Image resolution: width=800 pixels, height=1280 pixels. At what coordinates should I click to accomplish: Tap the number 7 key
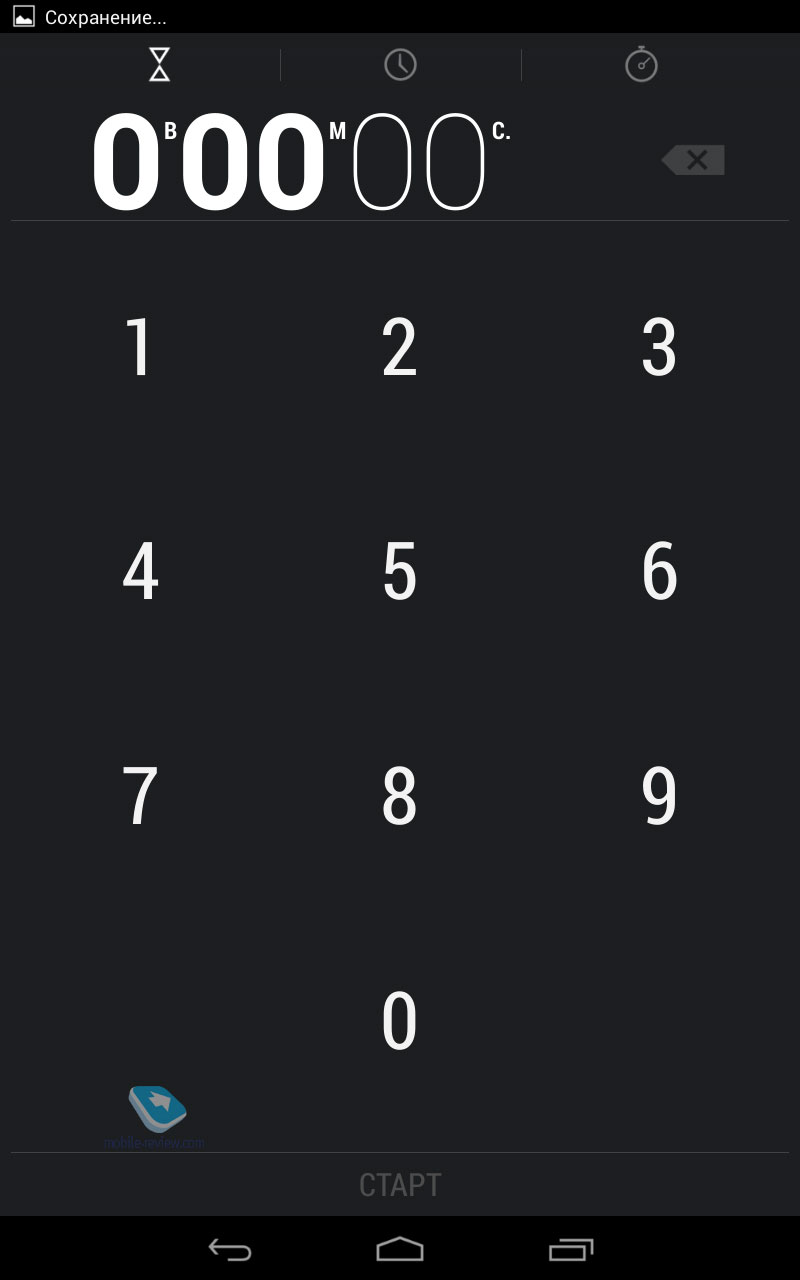[139, 797]
